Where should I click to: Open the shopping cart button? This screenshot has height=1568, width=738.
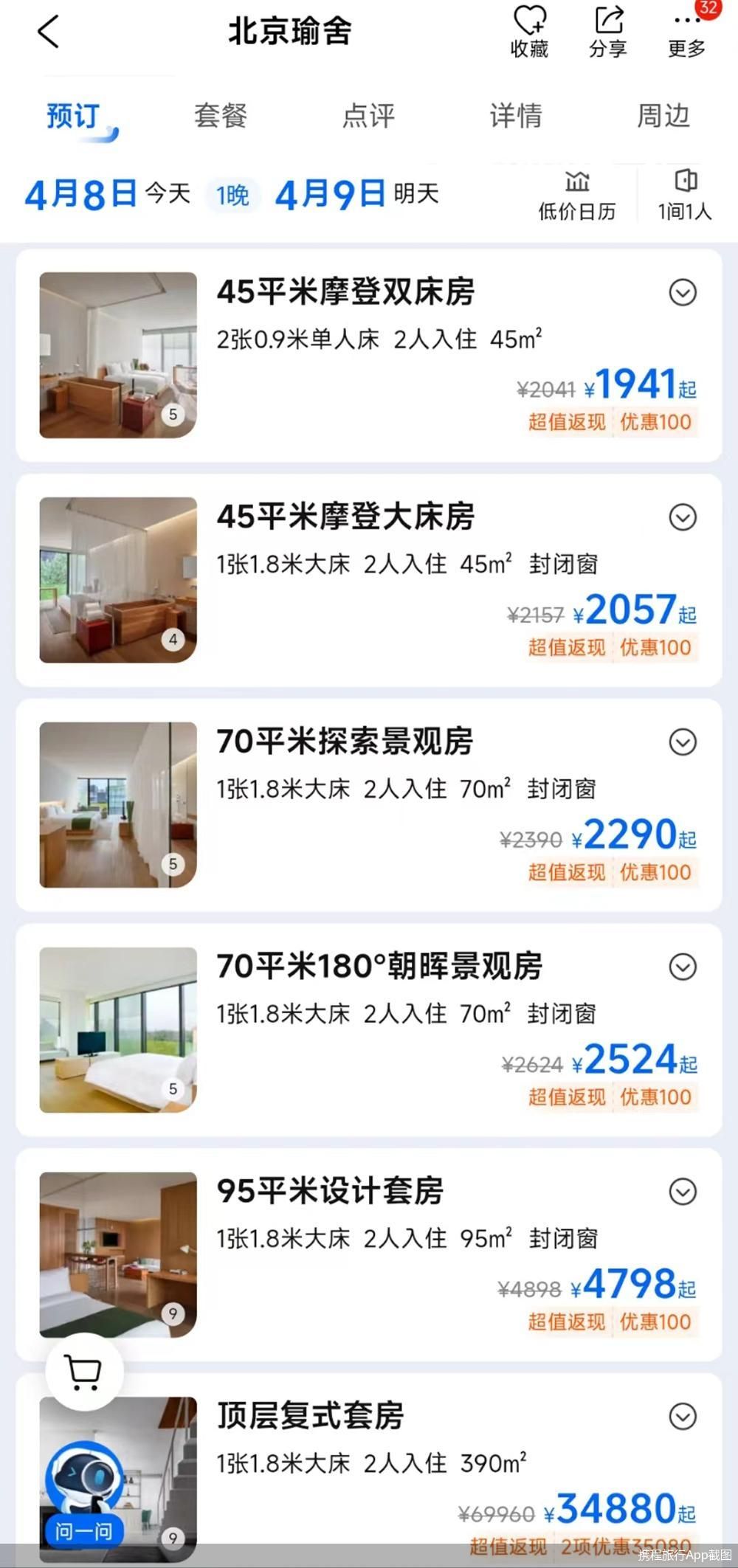tap(83, 1372)
